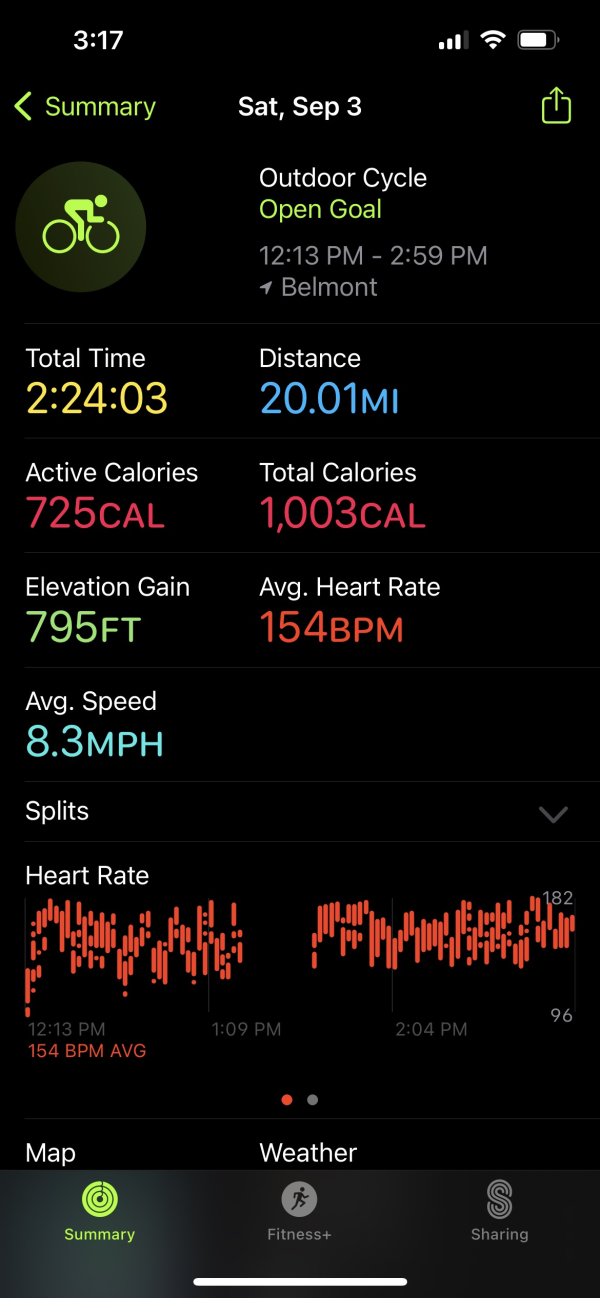Open the Sharing tab
600x1298 pixels.
pyautogui.click(x=499, y=1209)
